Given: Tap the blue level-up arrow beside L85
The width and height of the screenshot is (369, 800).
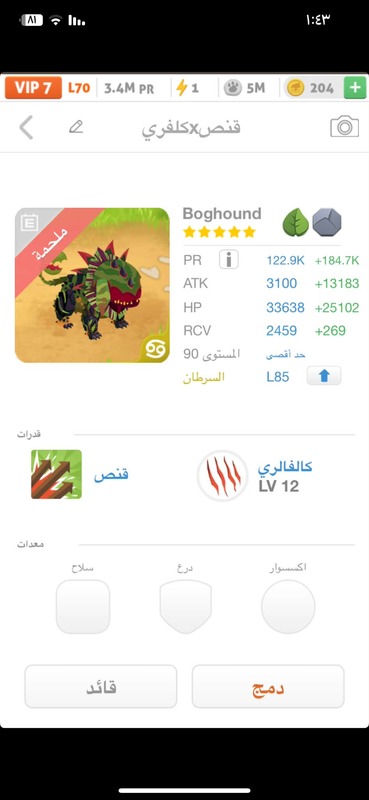Looking at the screenshot, I should (x=324, y=377).
